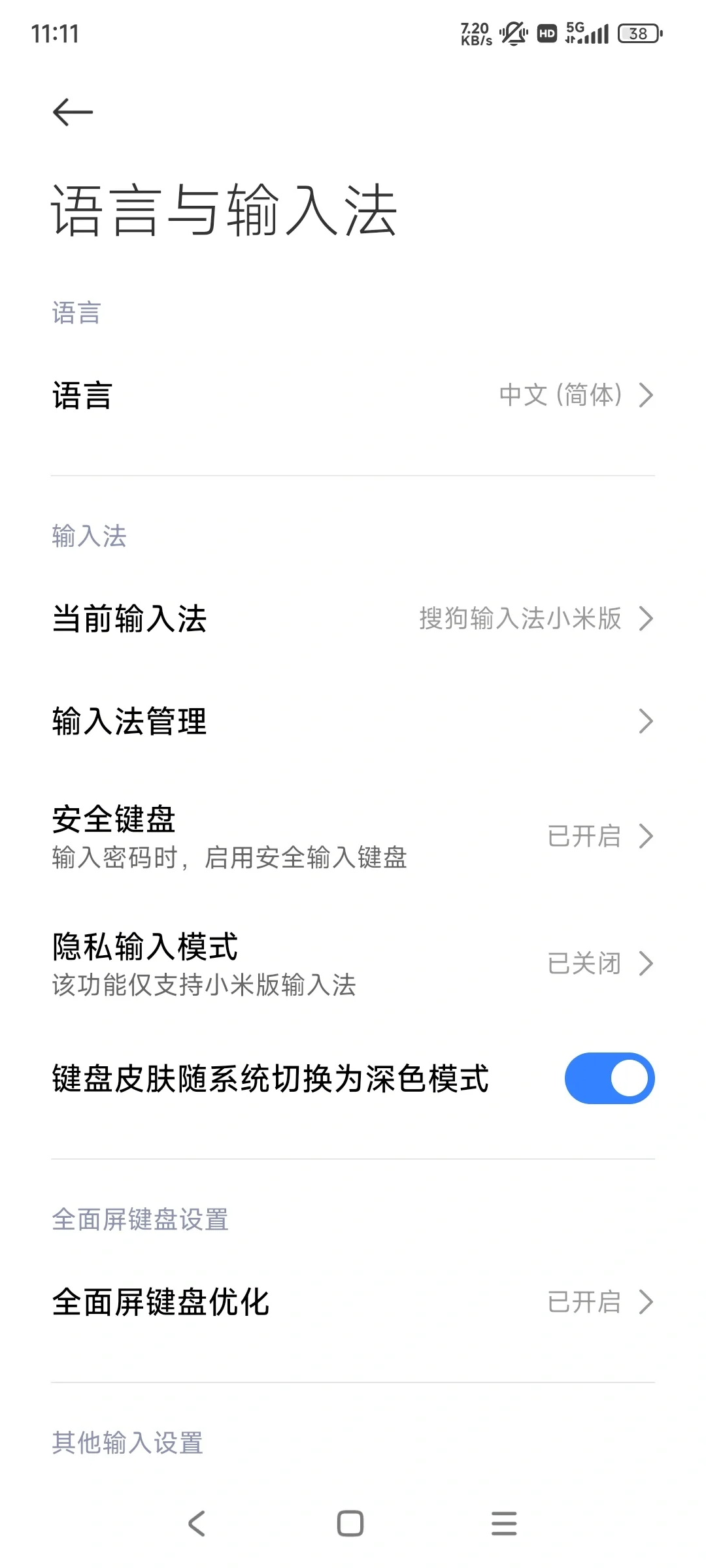Turn off the 键盘皮肤随系统切换为深色模式 switch

coord(609,1078)
